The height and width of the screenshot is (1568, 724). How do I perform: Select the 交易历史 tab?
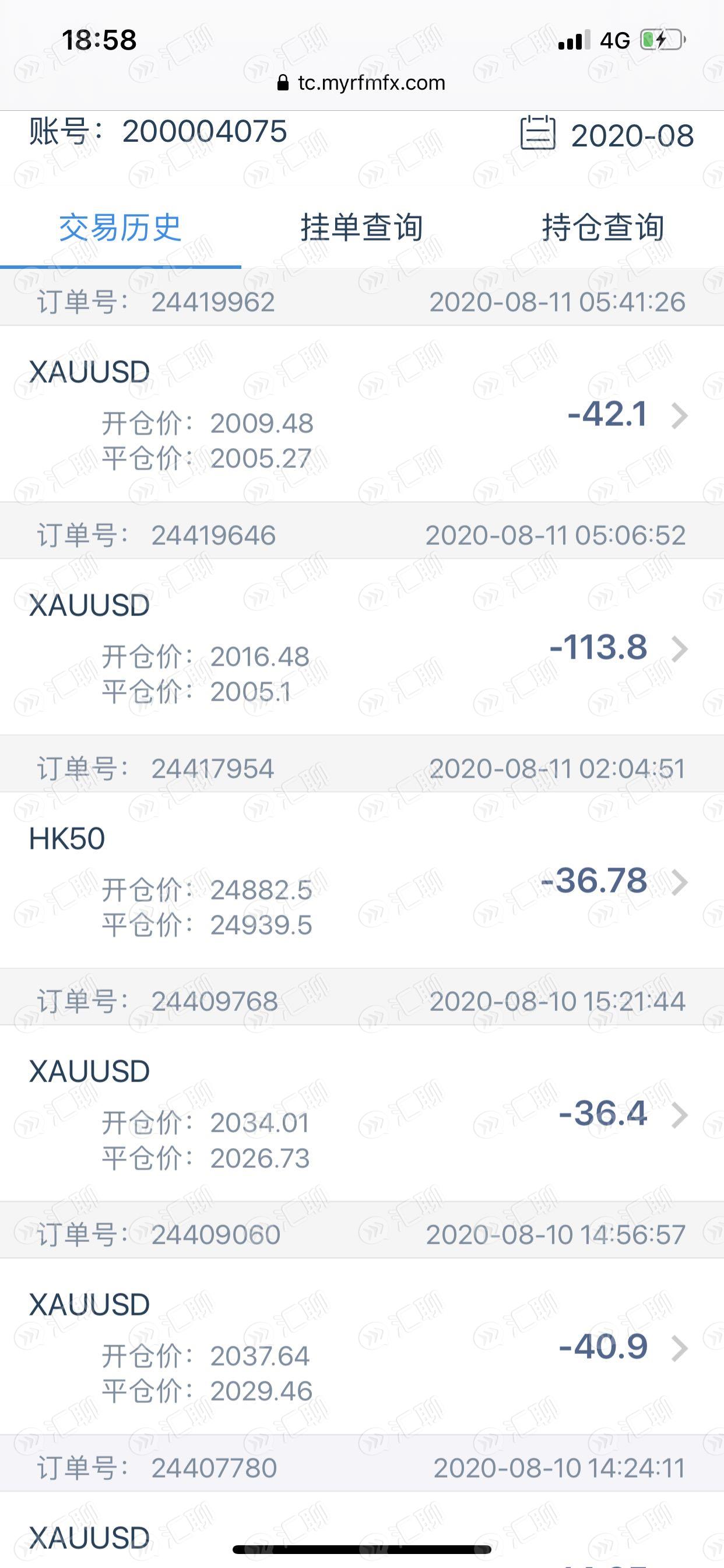click(x=121, y=228)
